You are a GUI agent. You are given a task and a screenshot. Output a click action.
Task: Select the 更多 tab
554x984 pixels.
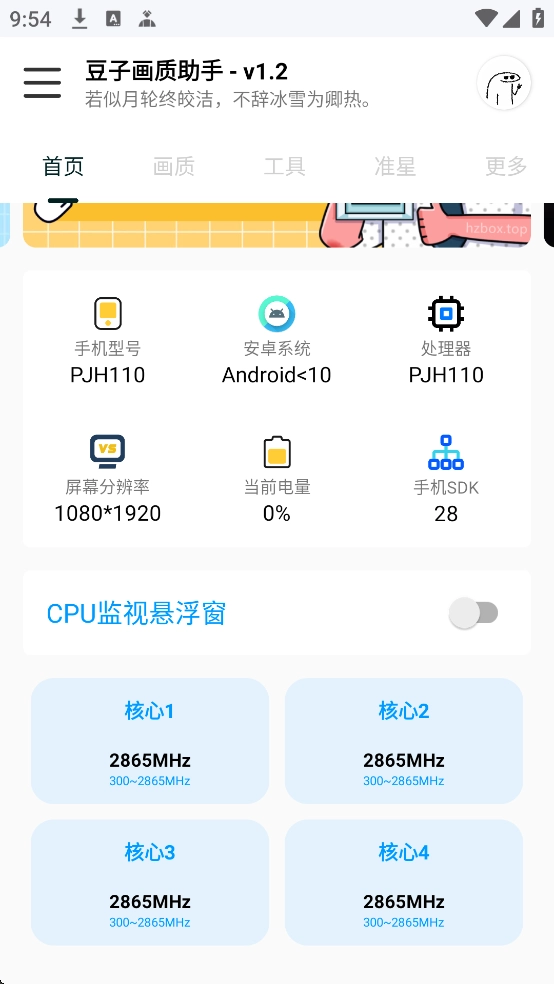pyautogui.click(x=506, y=166)
